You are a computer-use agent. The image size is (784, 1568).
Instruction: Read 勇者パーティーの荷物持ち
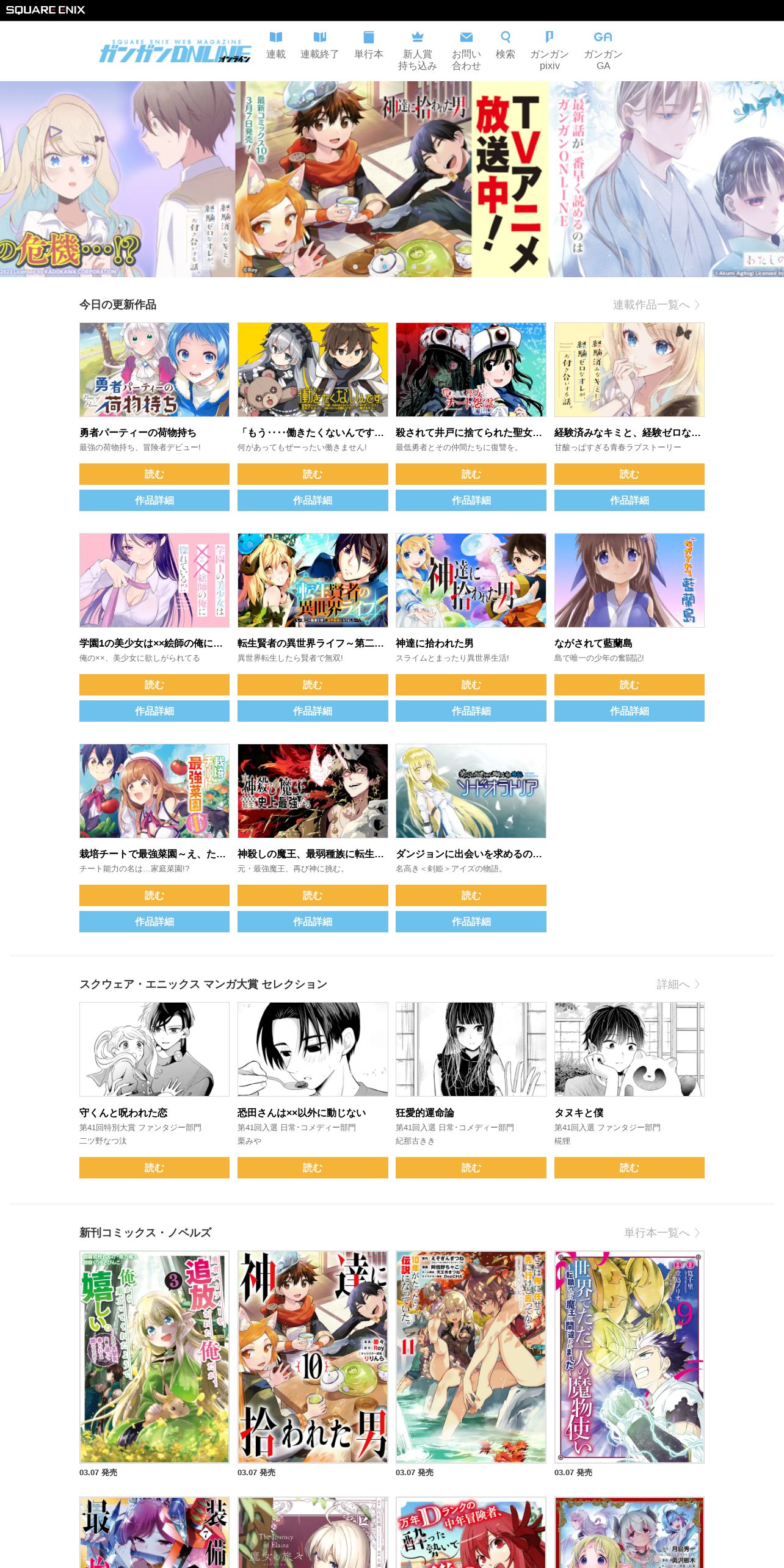point(154,474)
